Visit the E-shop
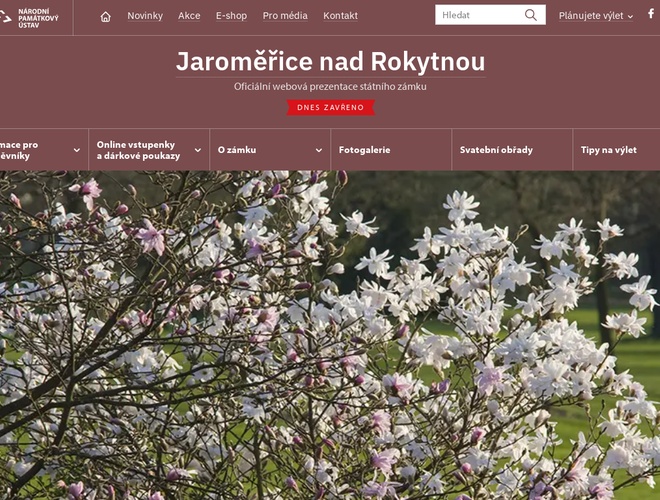Image resolution: width=660 pixels, height=500 pixels. click(231, 16)
